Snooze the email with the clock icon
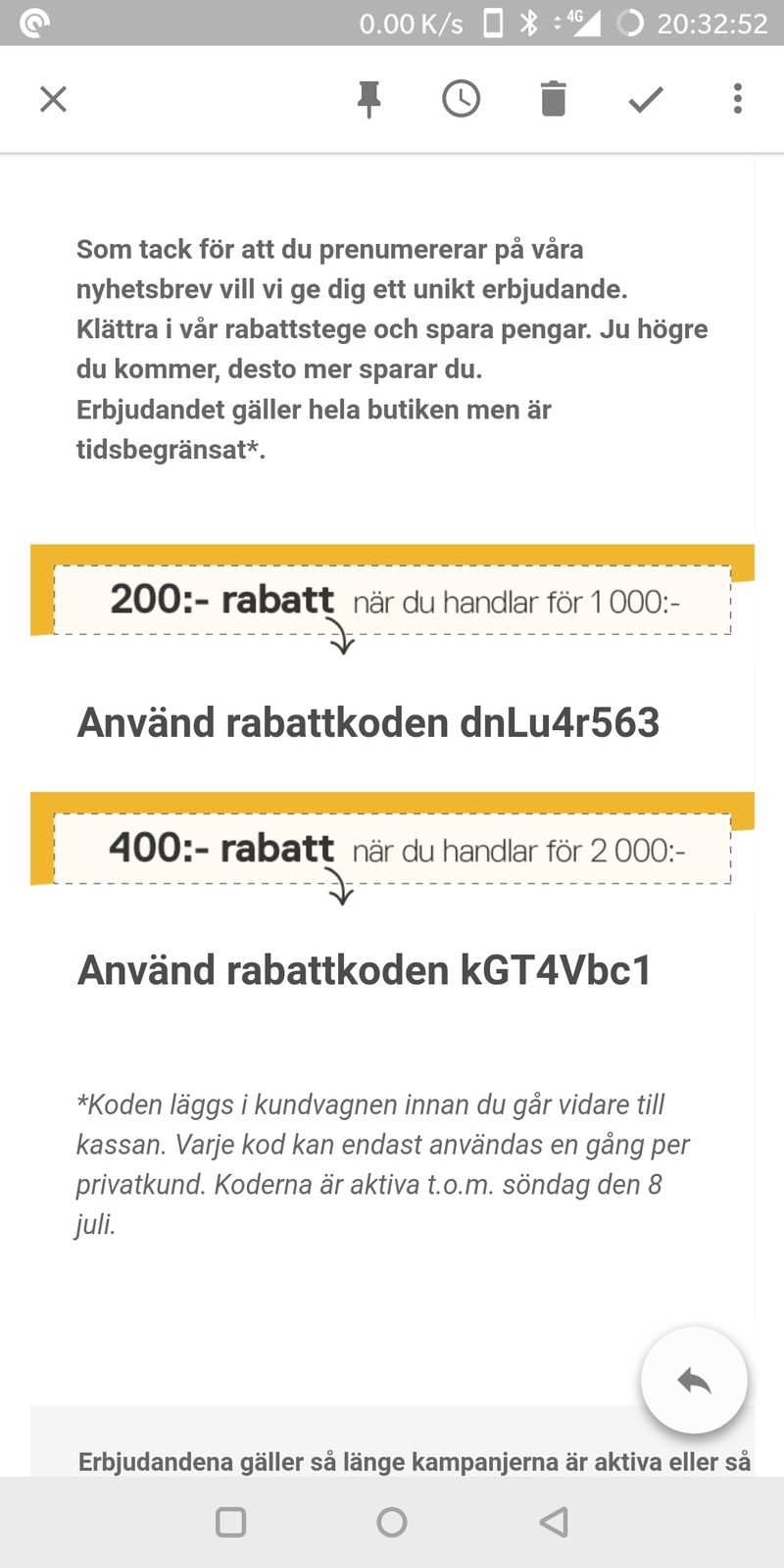Screen dimensions: 784x1568 [461, 99]
